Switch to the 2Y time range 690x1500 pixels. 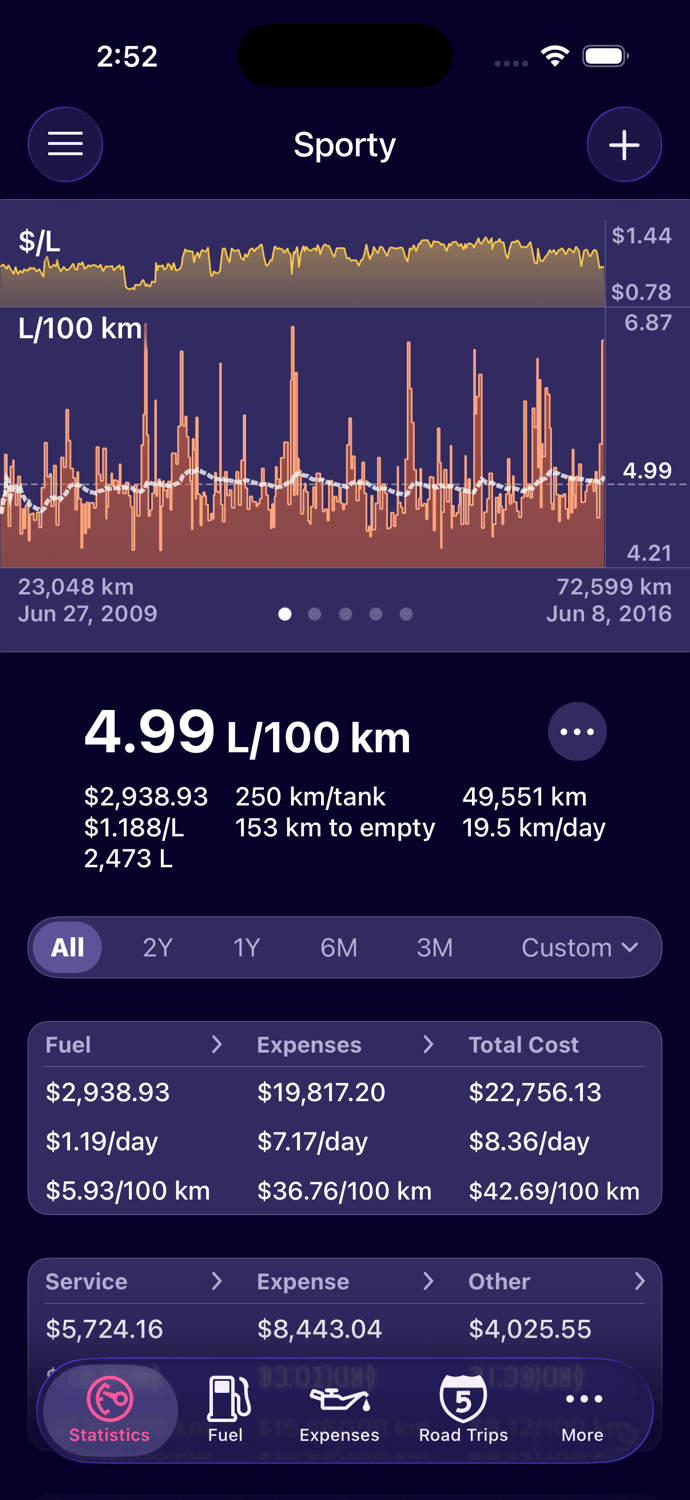[158, 947]
